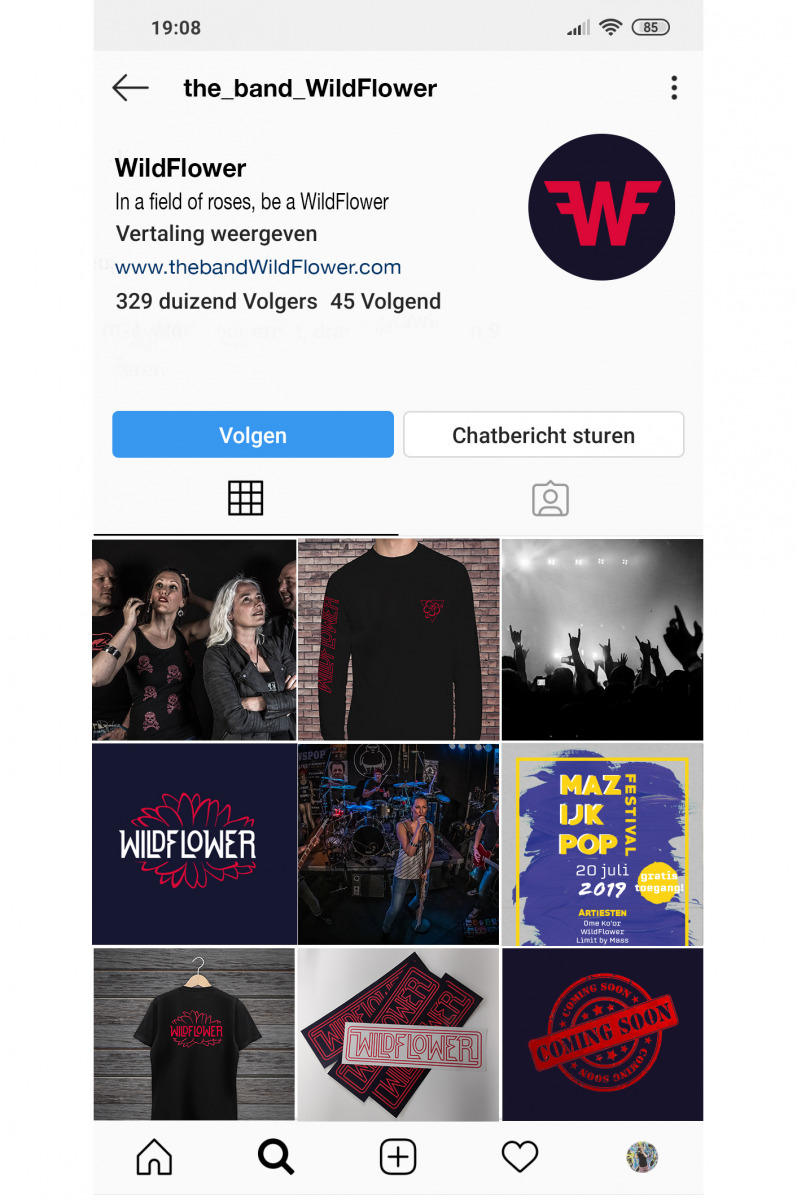Switch to the tagged photos tab
The image size is (797, 1200).
tap(550, 499)
